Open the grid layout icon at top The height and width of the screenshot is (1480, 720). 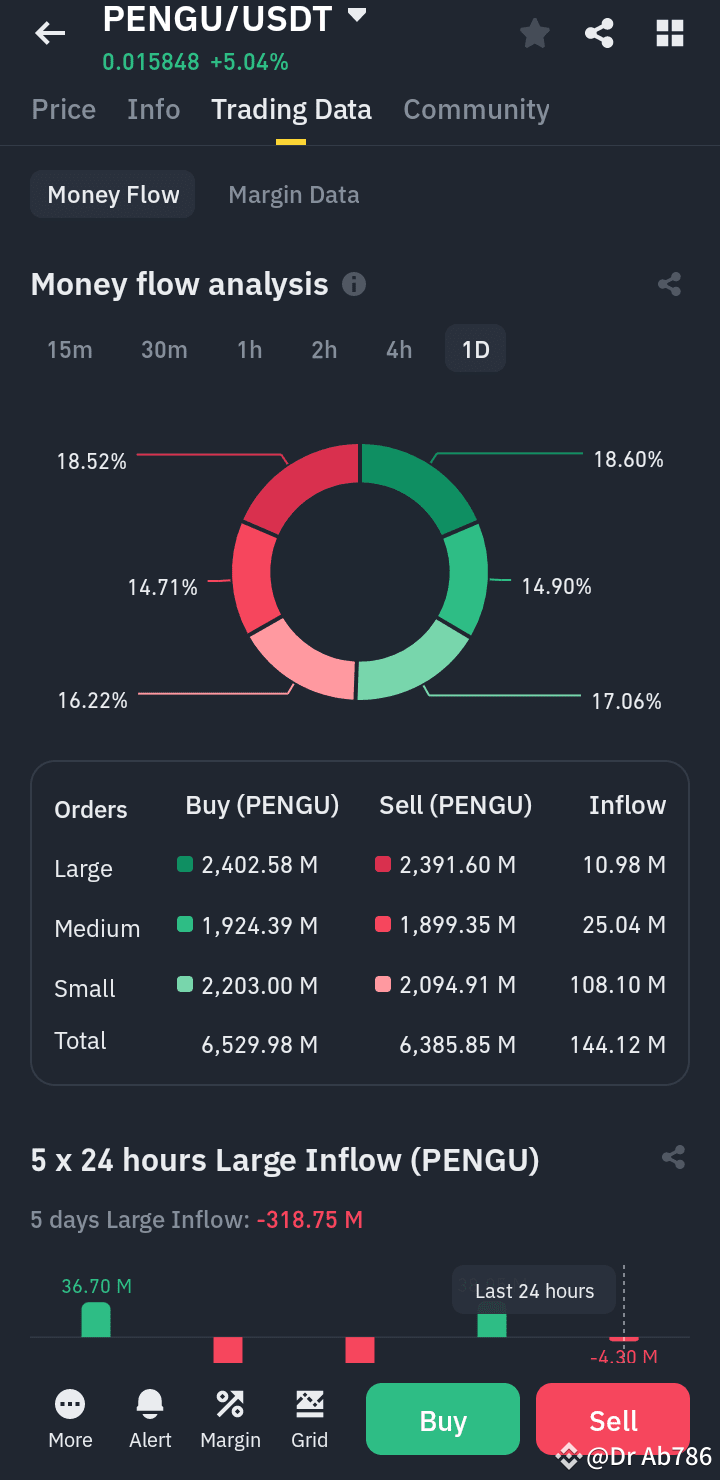coord(670,34)
